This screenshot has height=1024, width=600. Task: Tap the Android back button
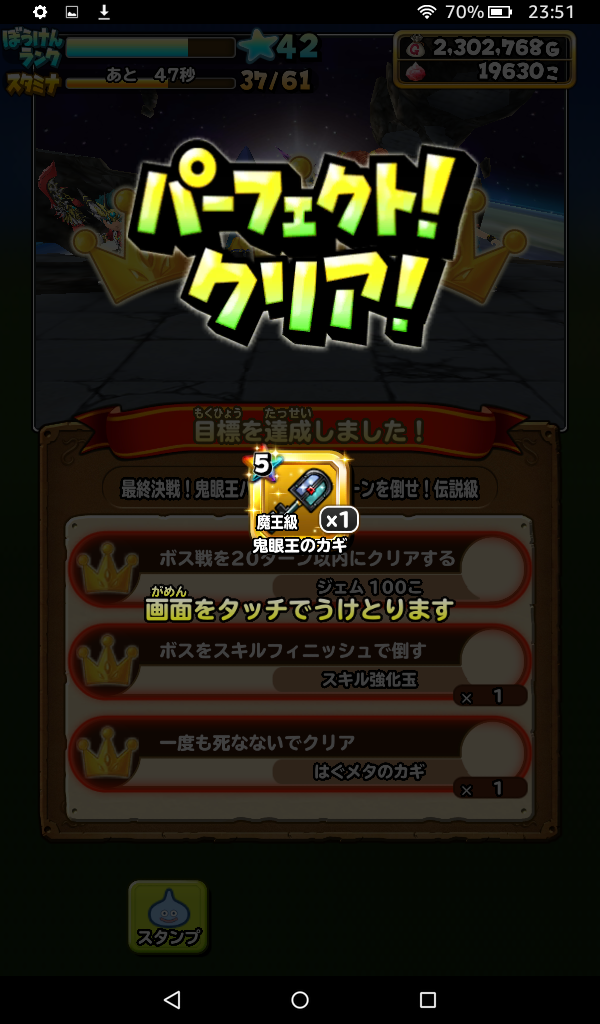(172, 999)
